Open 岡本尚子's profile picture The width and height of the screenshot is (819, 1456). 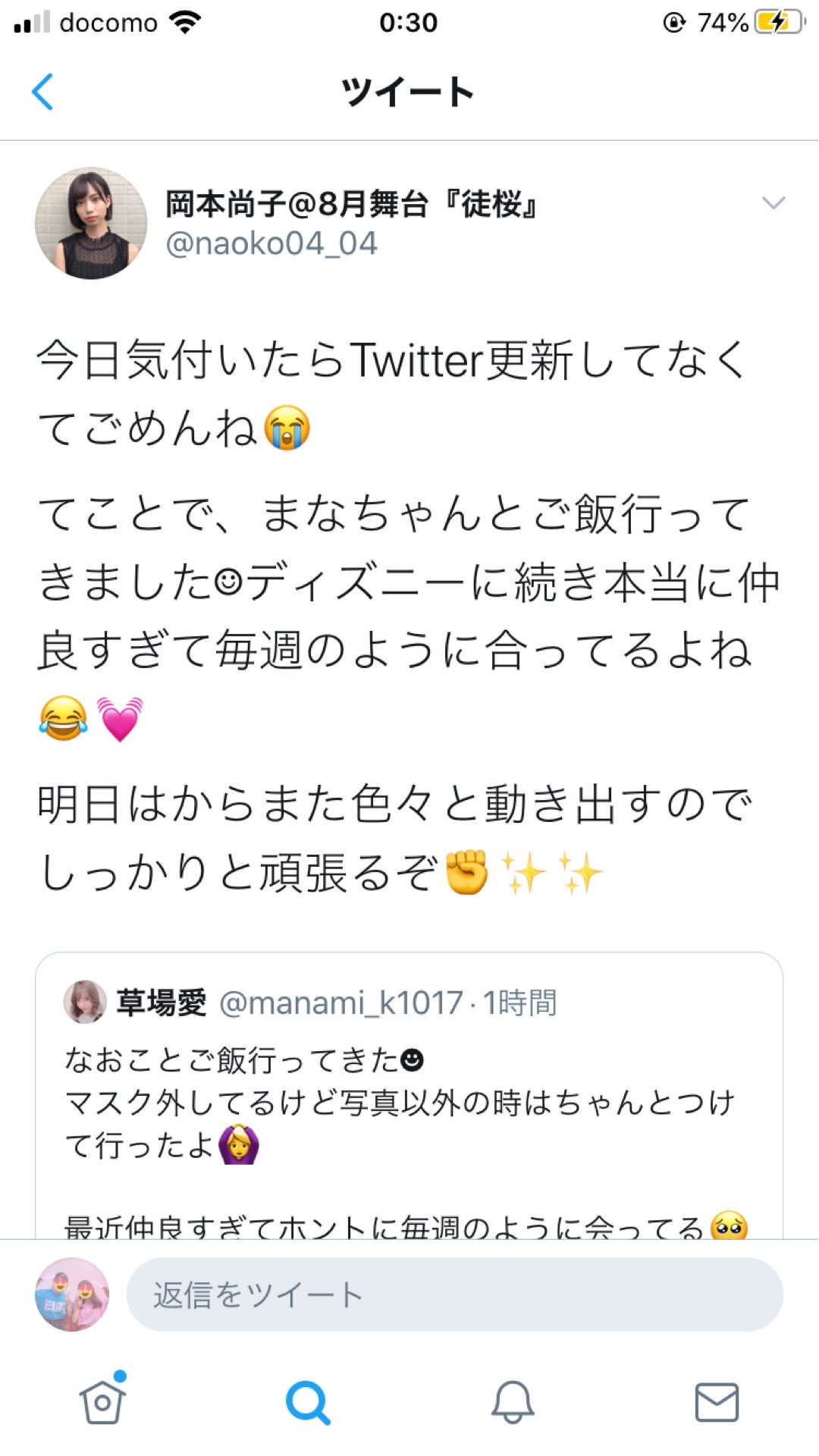pyautogui.click(x=91, y=223)
